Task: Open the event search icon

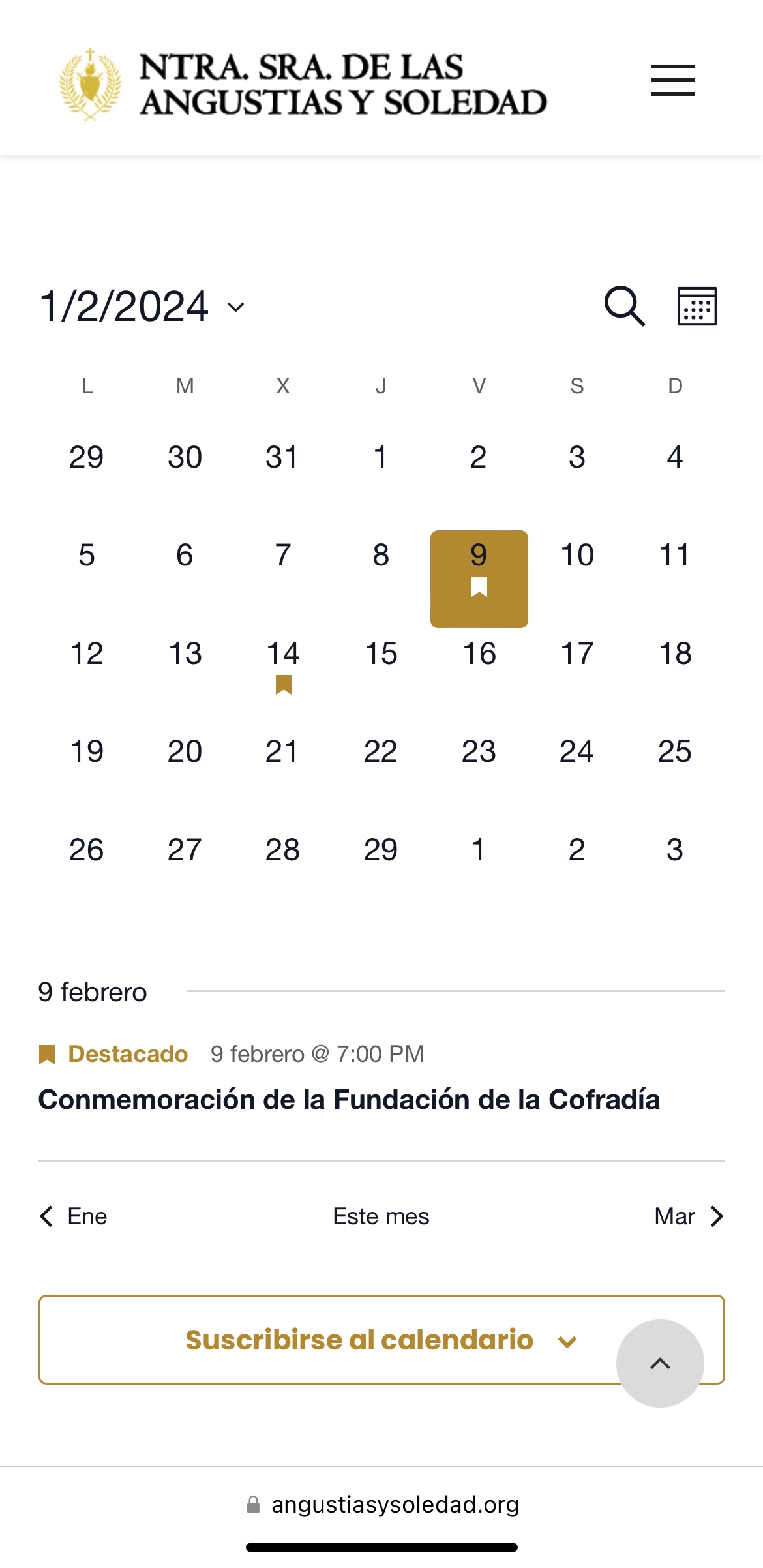Action: [624, 306]
